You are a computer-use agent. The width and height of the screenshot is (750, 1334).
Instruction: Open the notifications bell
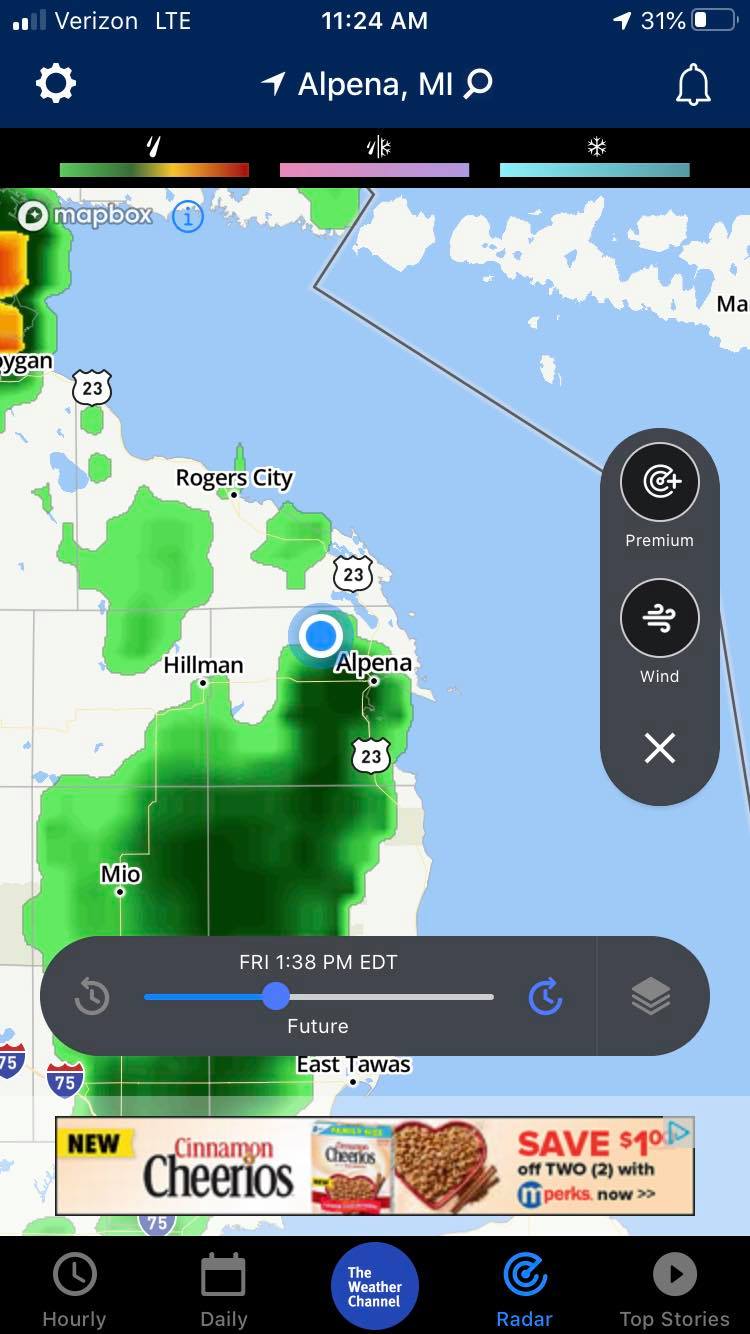pos(693,86)
